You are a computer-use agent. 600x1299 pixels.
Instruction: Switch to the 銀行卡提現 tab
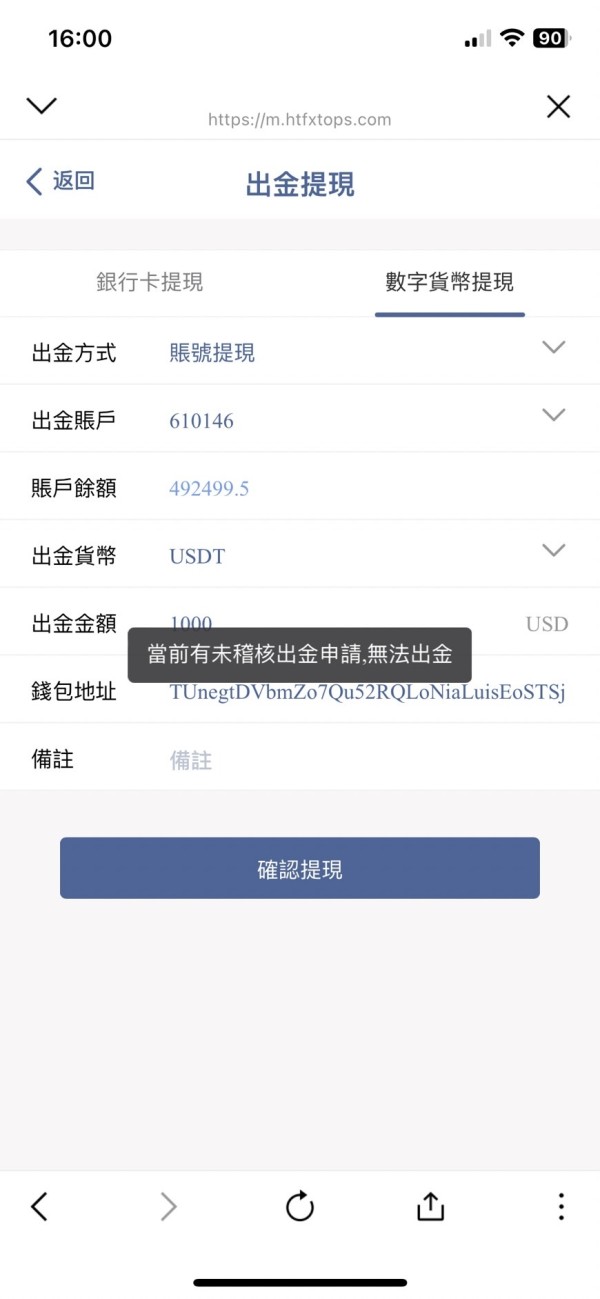tap(150, 282)
